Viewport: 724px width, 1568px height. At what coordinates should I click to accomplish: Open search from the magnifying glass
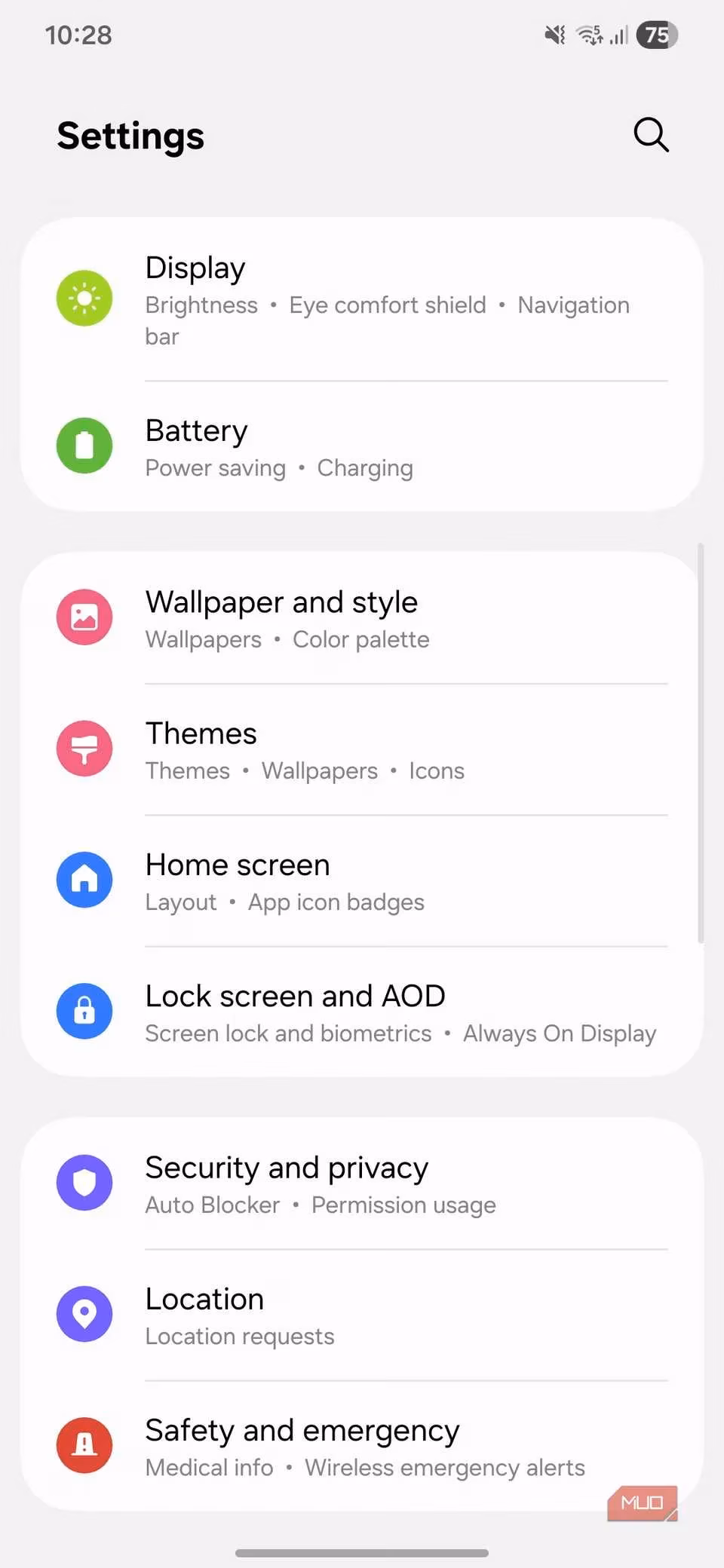pyautogui.click(x=651, y=136)
